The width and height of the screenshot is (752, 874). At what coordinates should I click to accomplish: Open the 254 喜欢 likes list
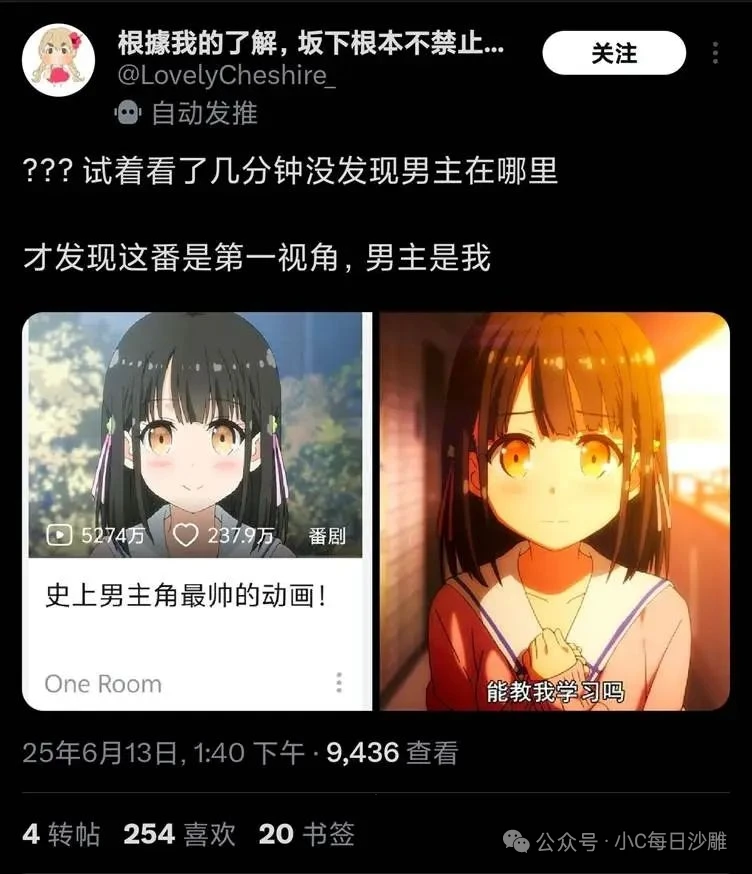pos(180,834)
